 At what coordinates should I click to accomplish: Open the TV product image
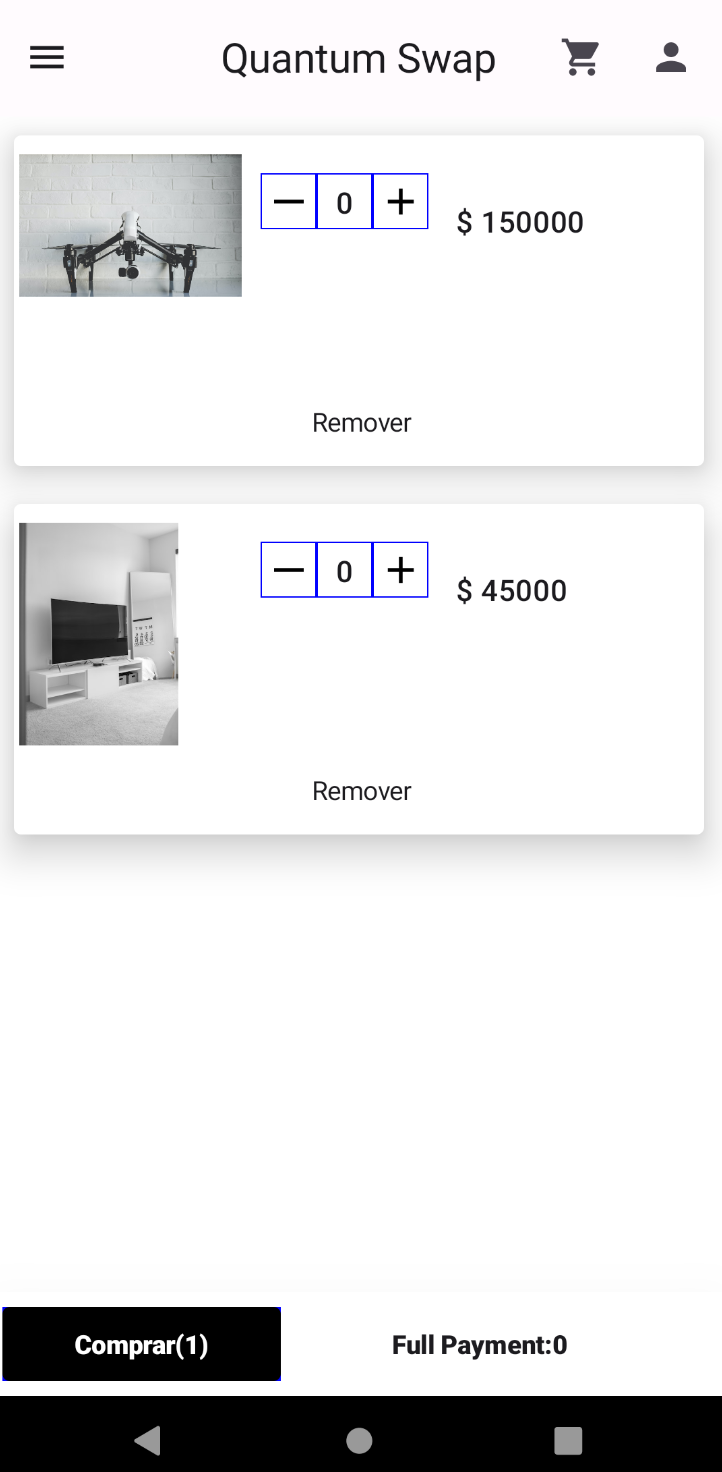(98, 634)
